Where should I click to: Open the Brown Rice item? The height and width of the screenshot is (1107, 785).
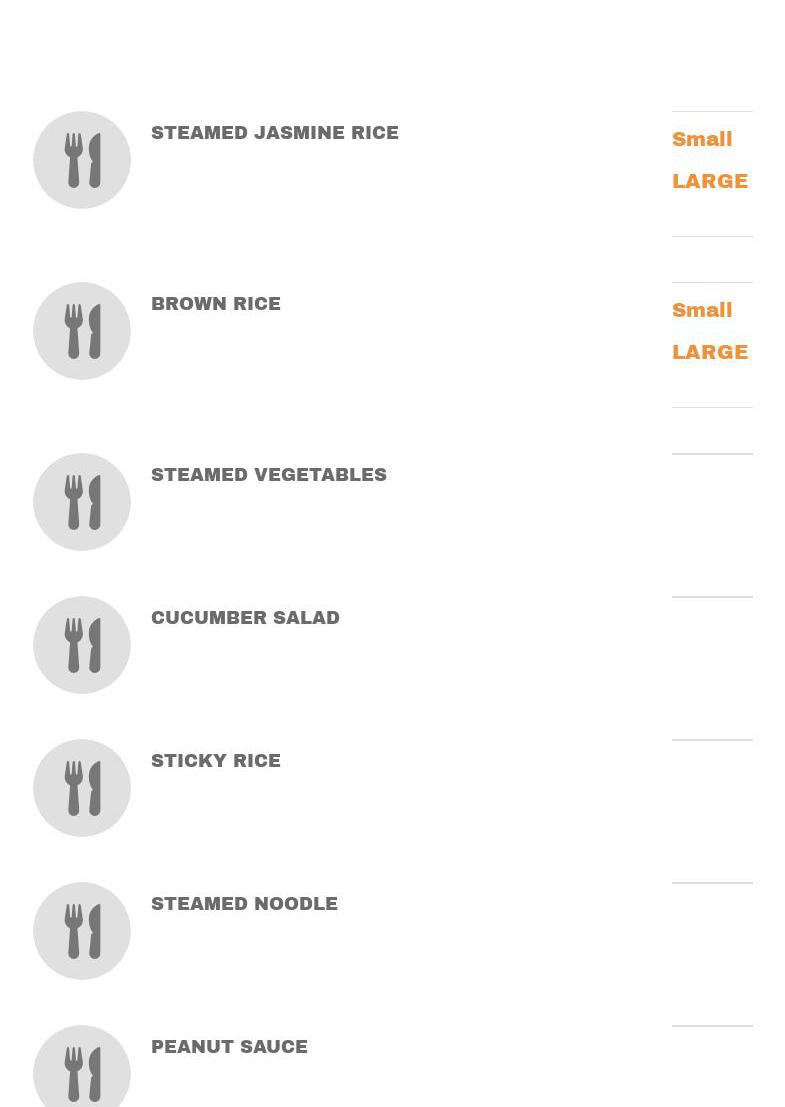click(x=216, y=304)
